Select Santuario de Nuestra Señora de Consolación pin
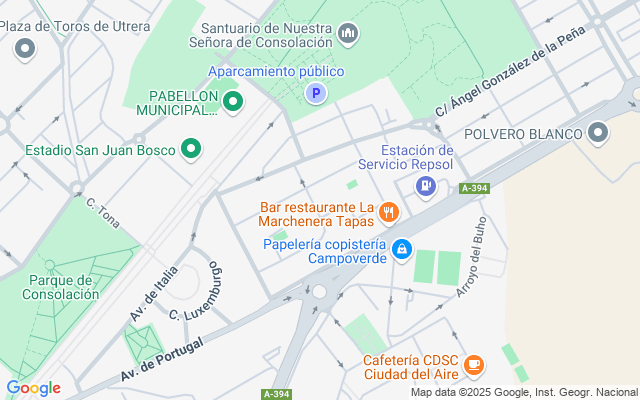Image resolution: width=640 pixels, height=400 pixels. [348, 35]
